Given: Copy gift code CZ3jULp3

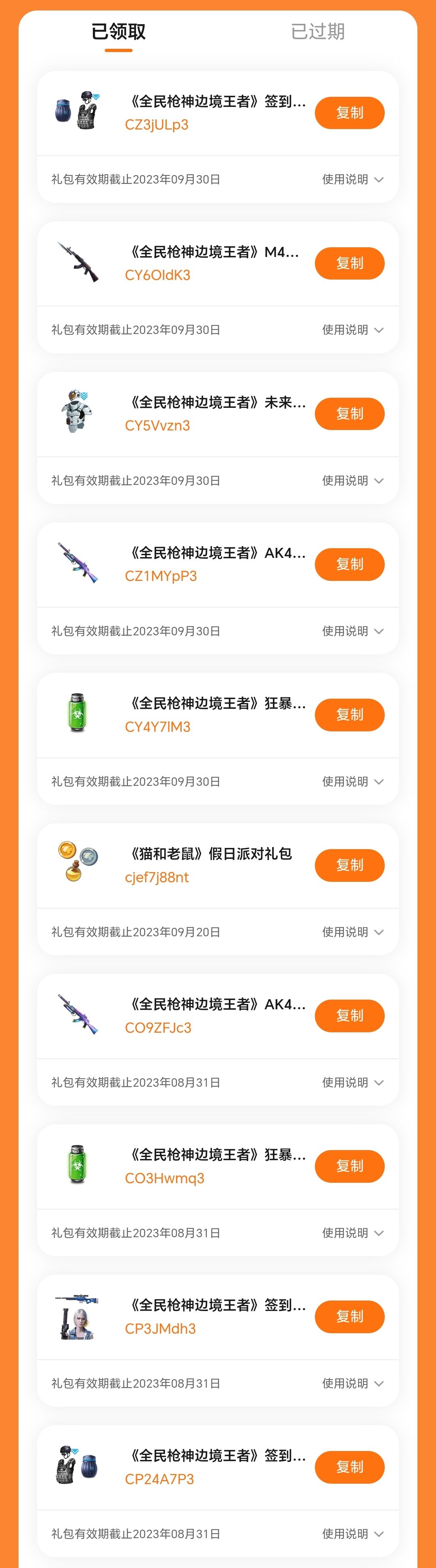Looking at the screenshot, I should (349, 113).
